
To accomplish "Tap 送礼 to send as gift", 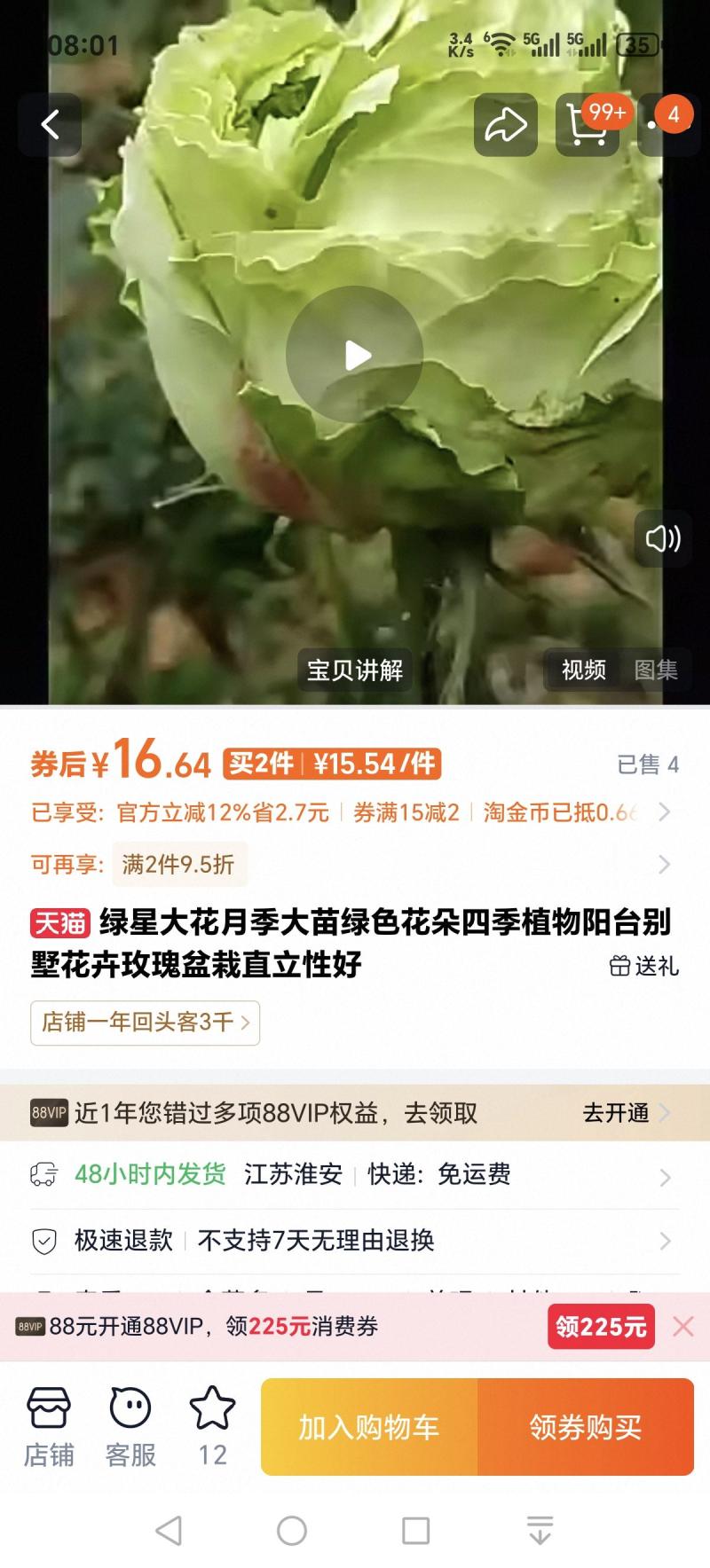I will 644,966.
